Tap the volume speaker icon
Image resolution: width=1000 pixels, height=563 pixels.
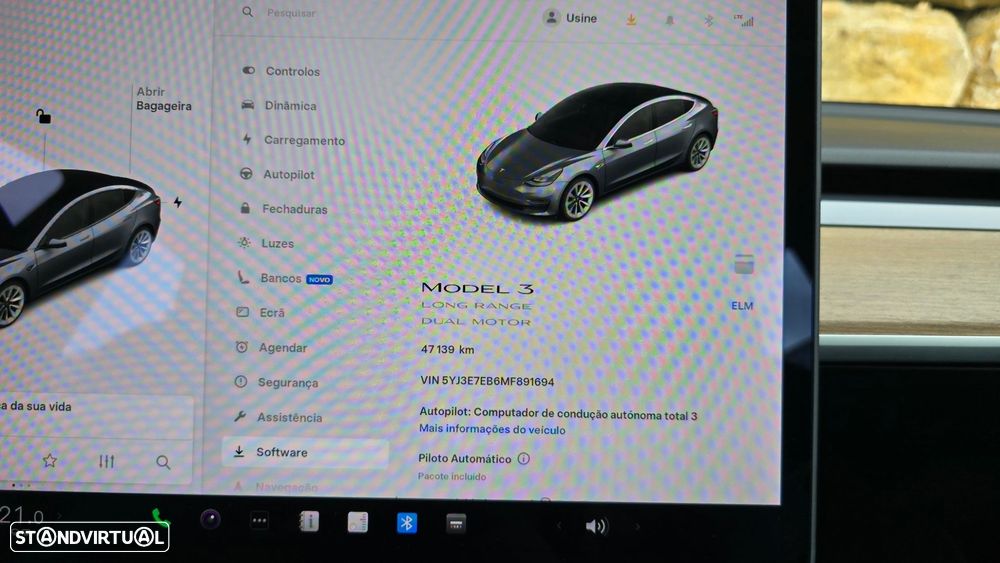pyautogui.click(x=596, y=526)
